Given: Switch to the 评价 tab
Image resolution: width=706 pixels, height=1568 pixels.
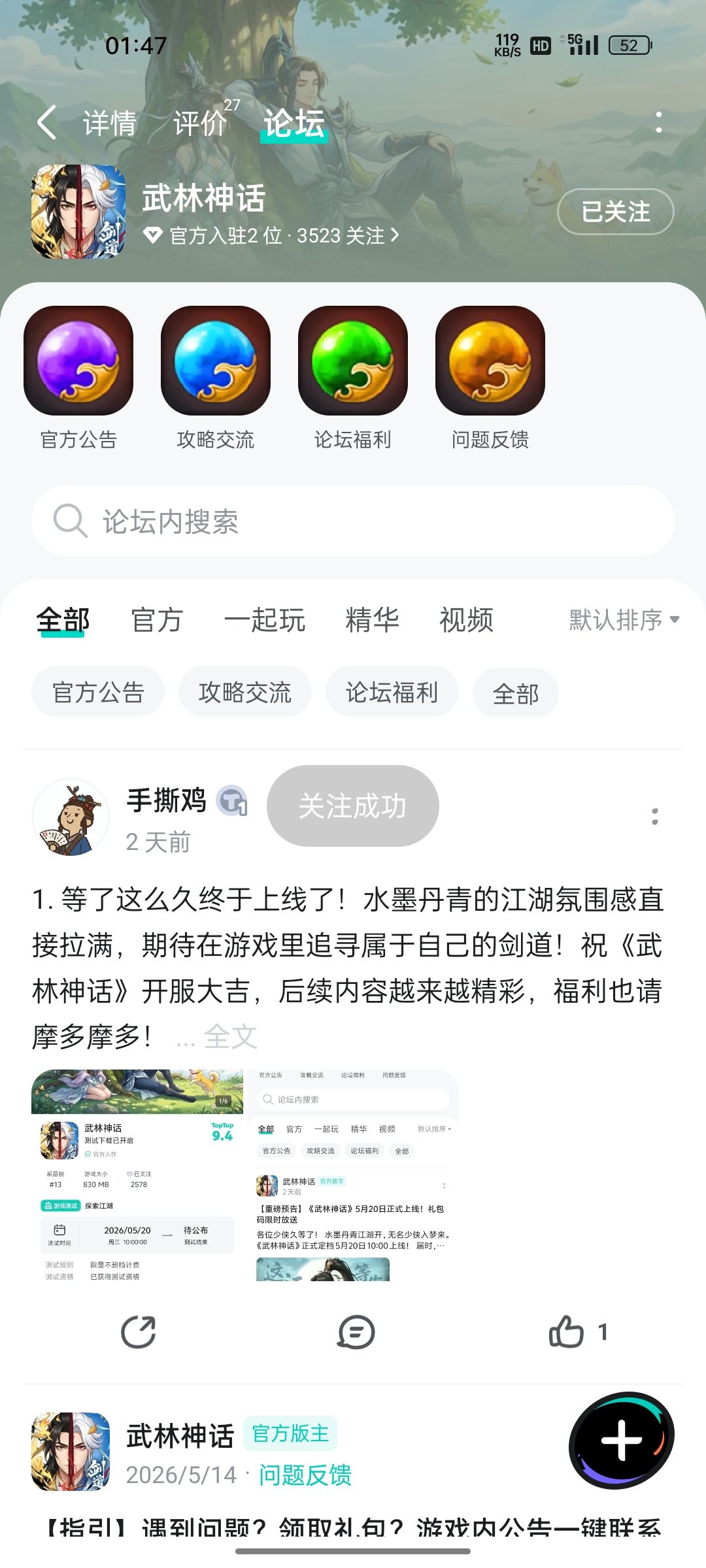Looking at the screenshot, I should click(200, 123).
